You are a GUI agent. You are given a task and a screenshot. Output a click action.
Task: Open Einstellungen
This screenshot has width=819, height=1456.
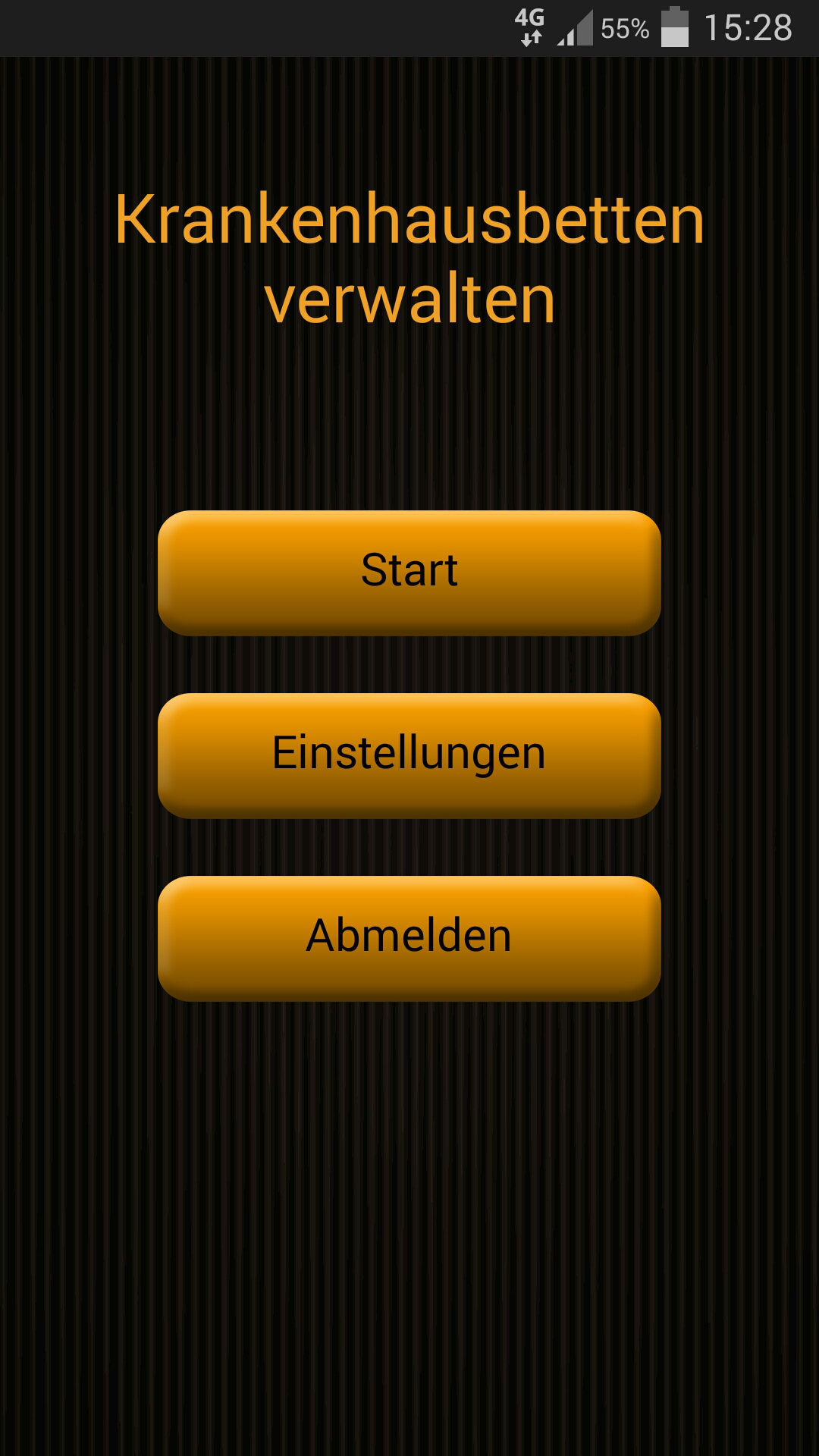(409, 755)
